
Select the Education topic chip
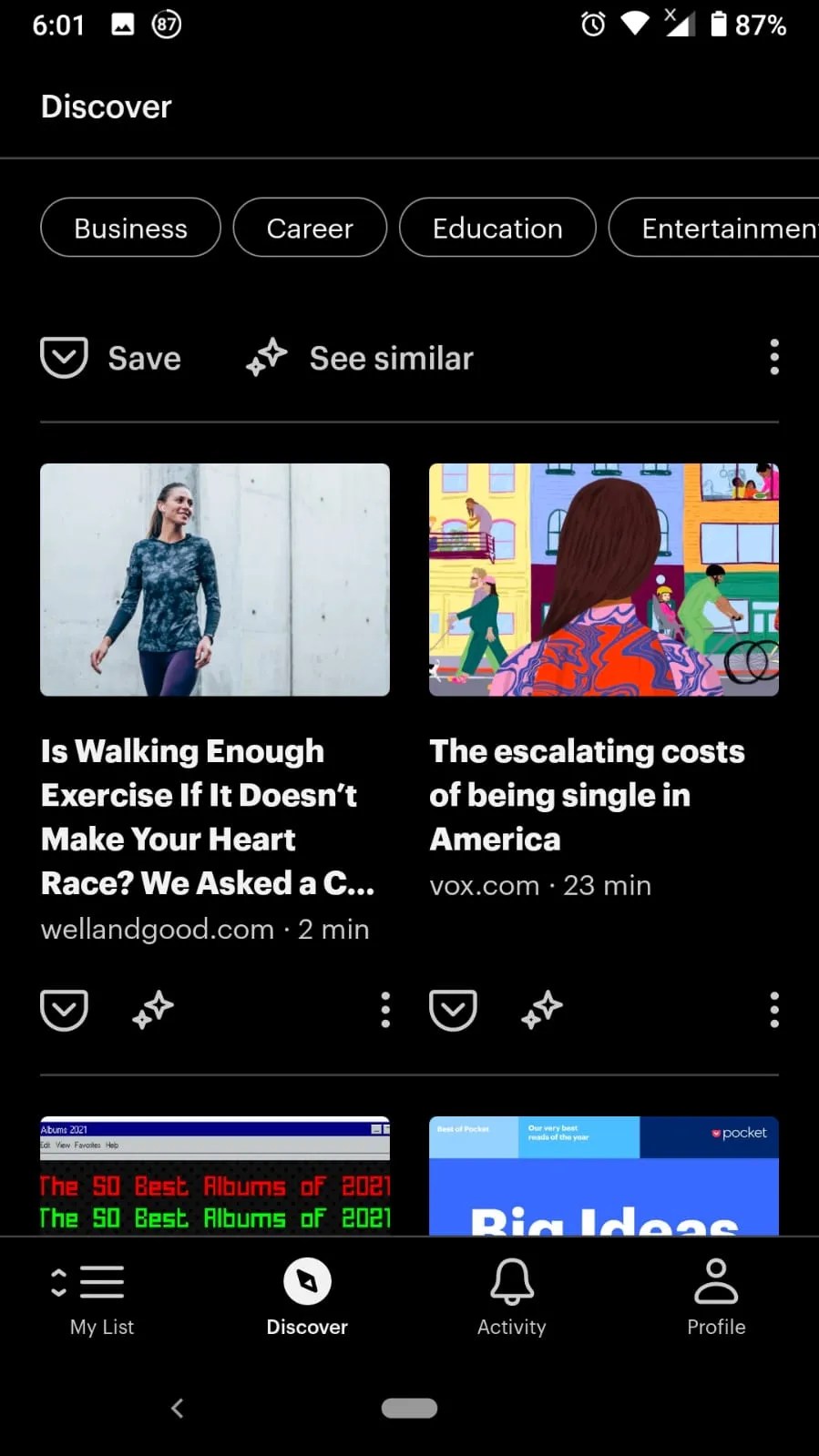[497, 228]
